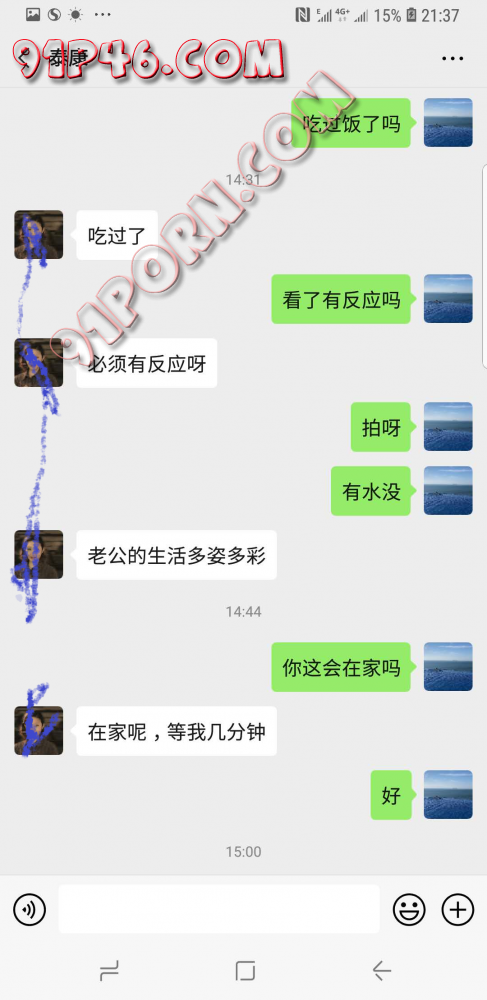Open the three-dot chat info menu
Viewport: 487px width, 1000px height.
453,59
